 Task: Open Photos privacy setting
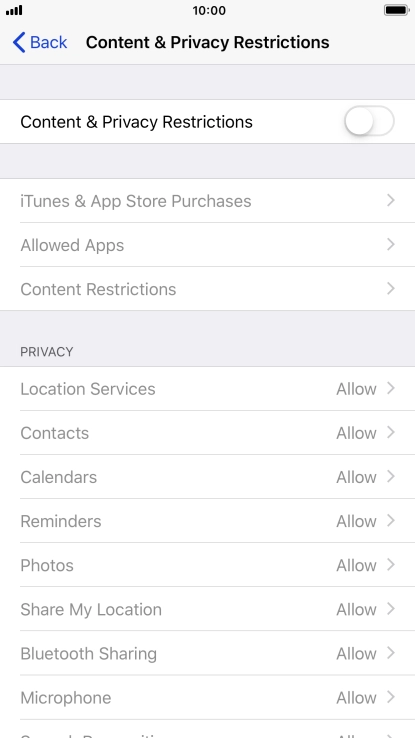pyautogui.click(x=208, y=565)
